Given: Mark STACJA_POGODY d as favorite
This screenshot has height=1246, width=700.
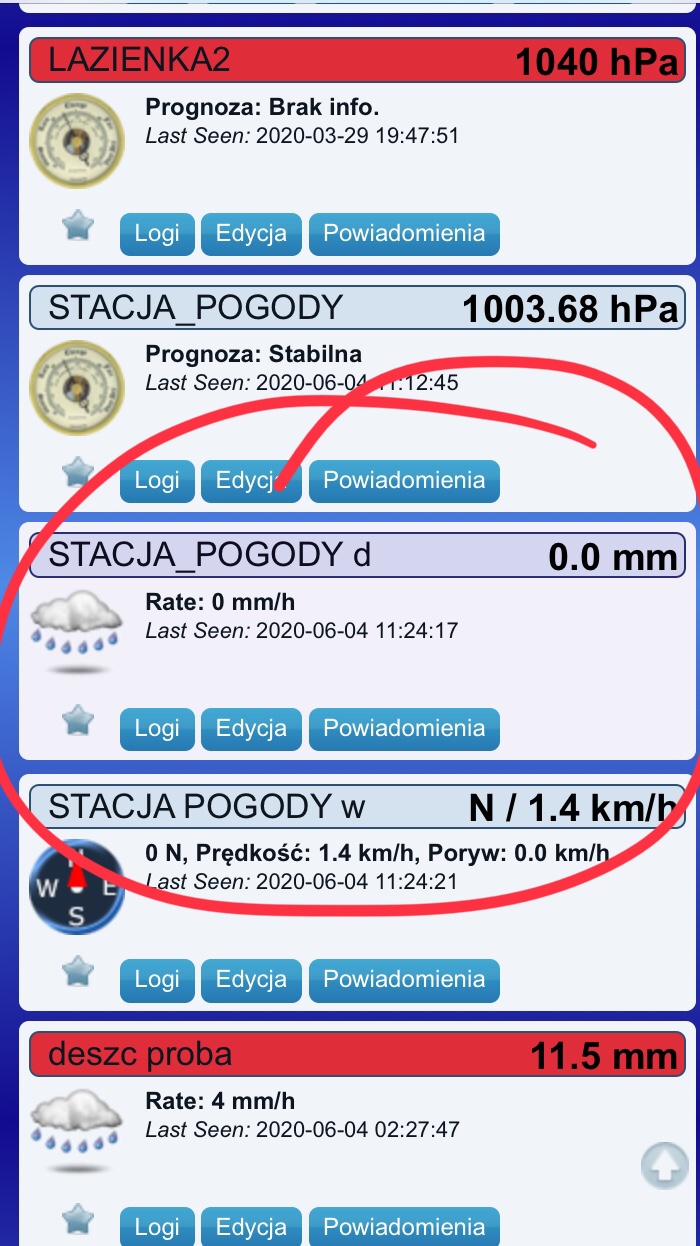Looking at the screenshot, I should 78,719.
